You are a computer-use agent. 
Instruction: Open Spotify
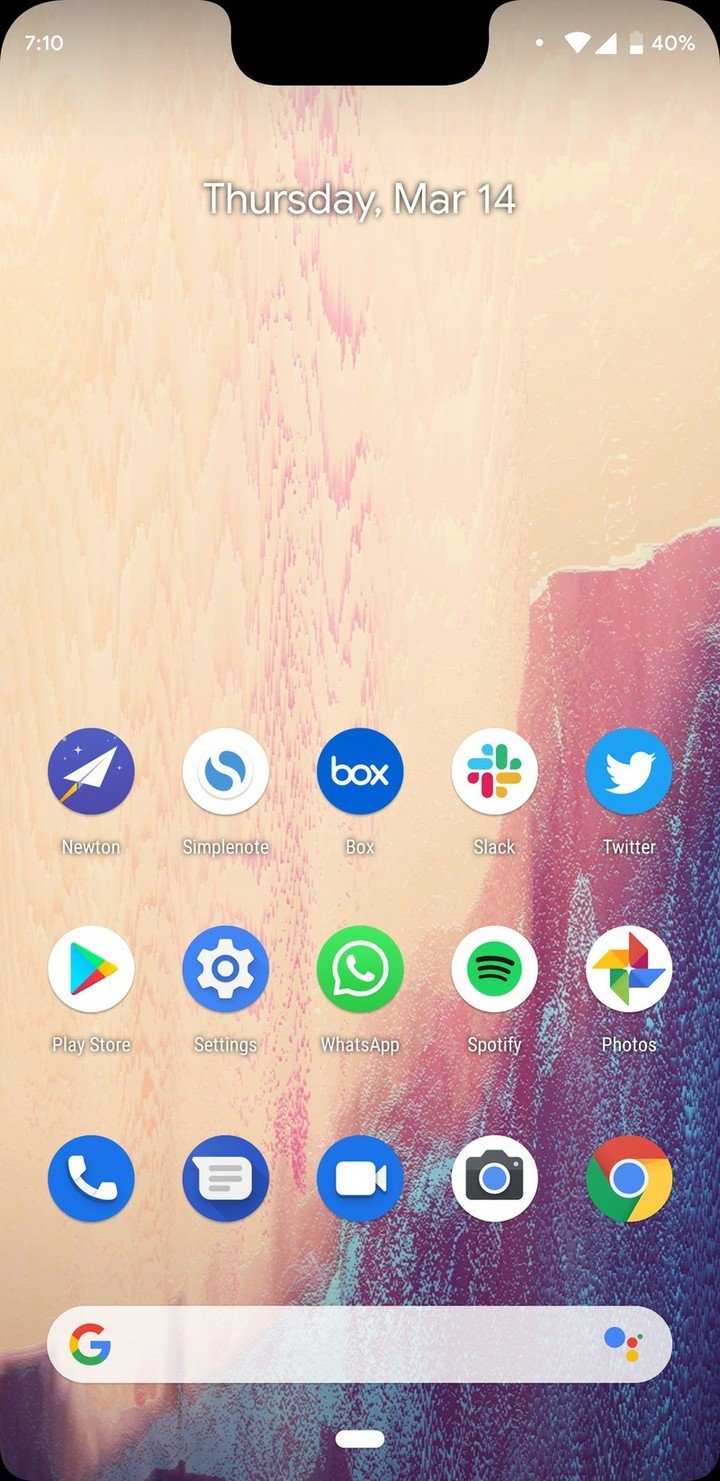[494, 969]
